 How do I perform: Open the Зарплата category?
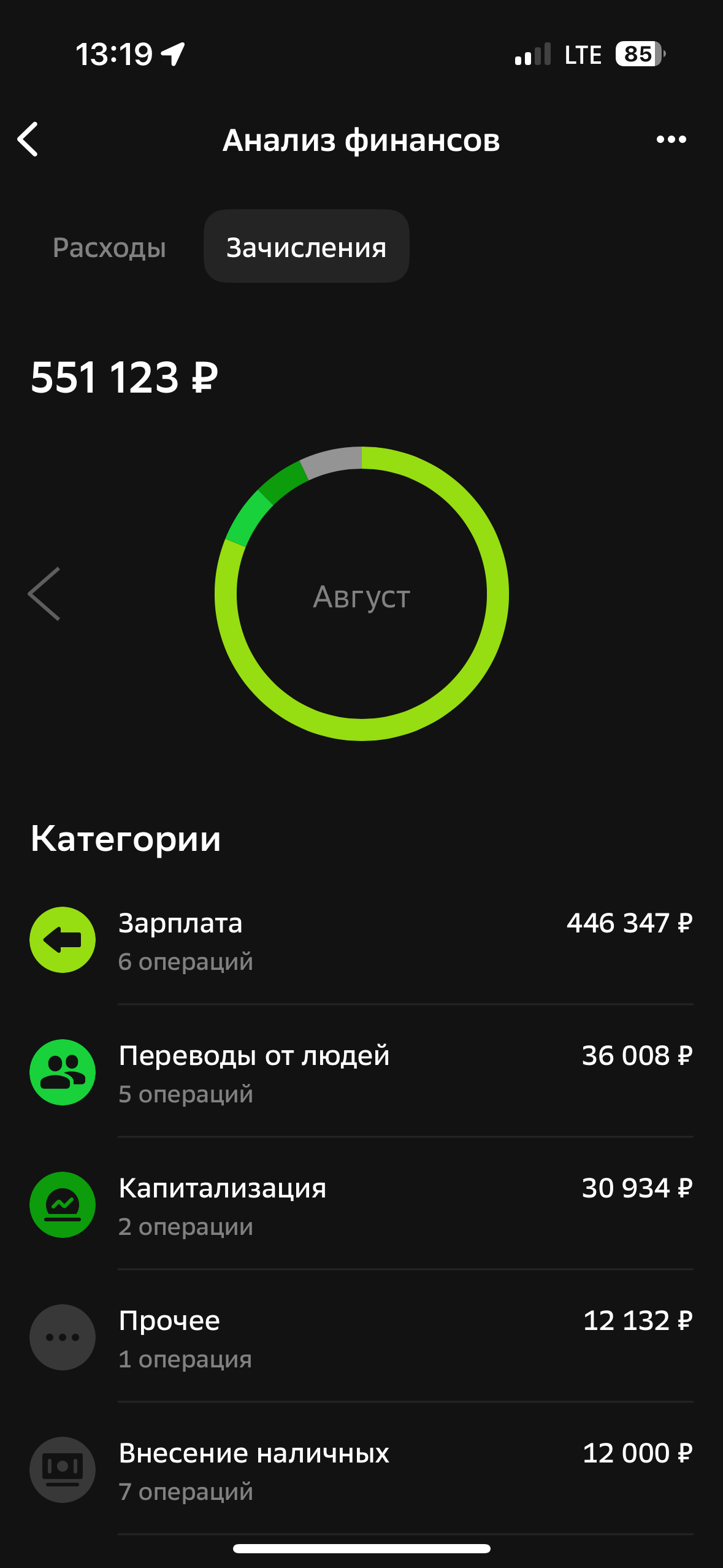click(361, 940)
